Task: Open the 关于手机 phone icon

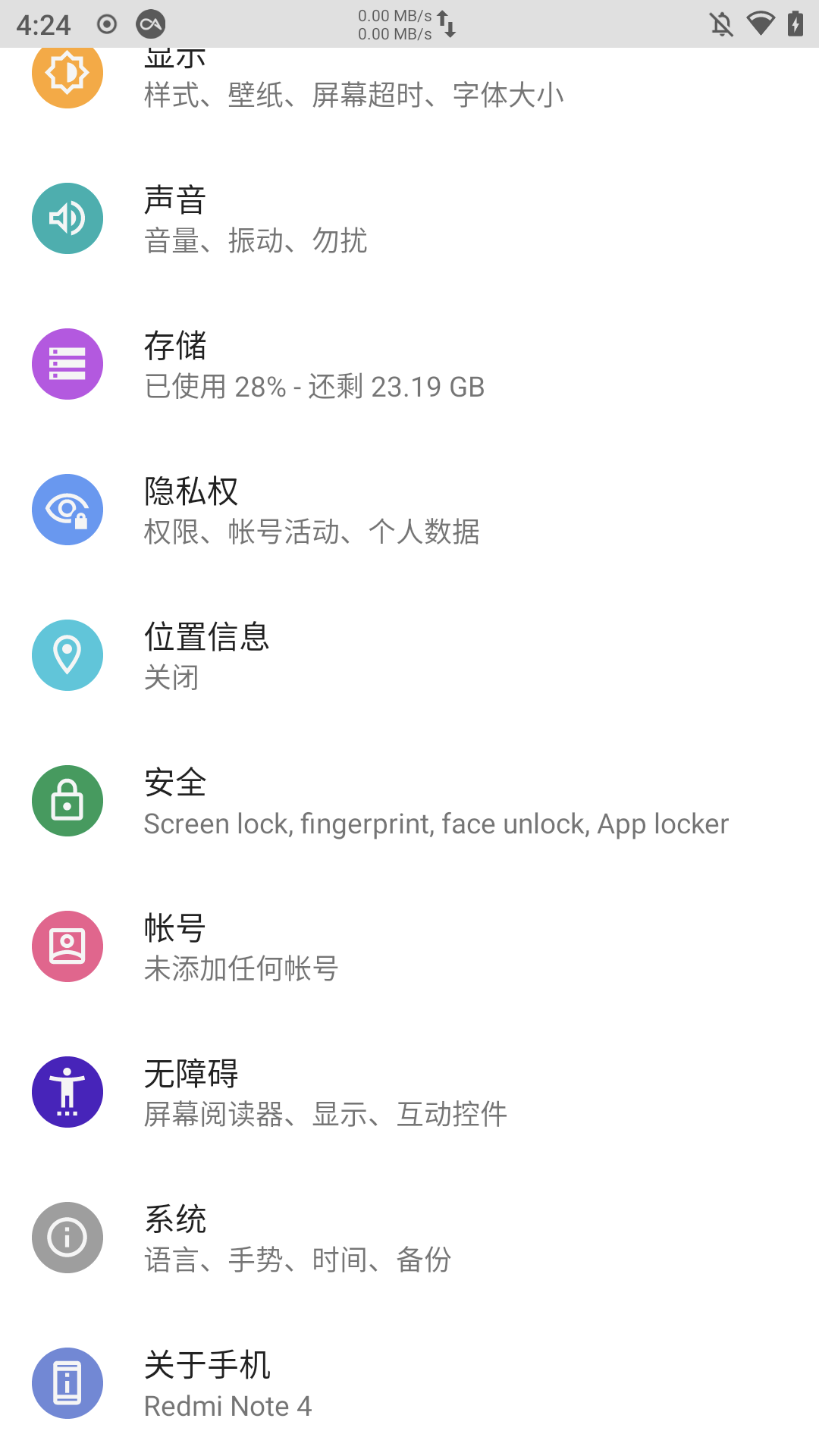Action: point(67,1383)
